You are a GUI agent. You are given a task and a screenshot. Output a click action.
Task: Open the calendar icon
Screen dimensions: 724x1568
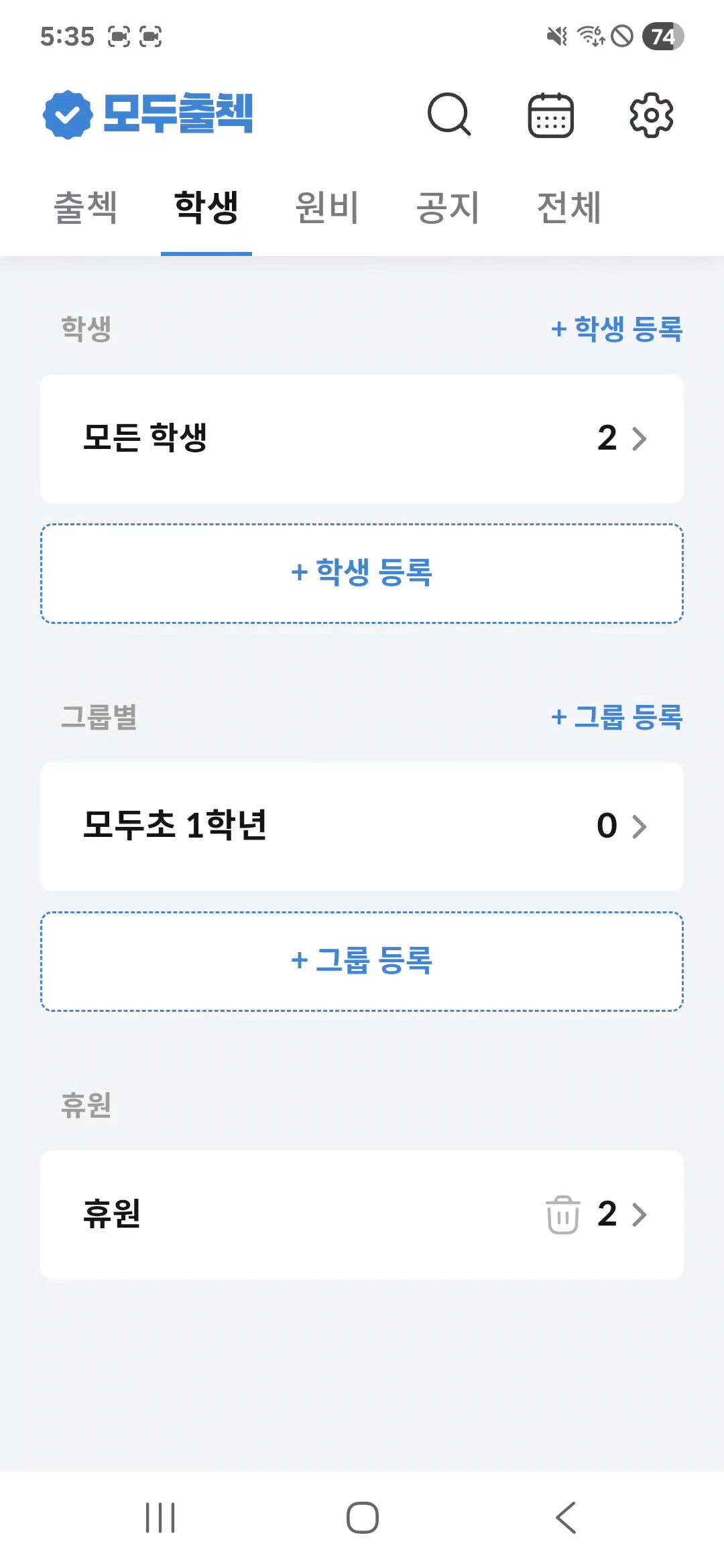point(550,115)
